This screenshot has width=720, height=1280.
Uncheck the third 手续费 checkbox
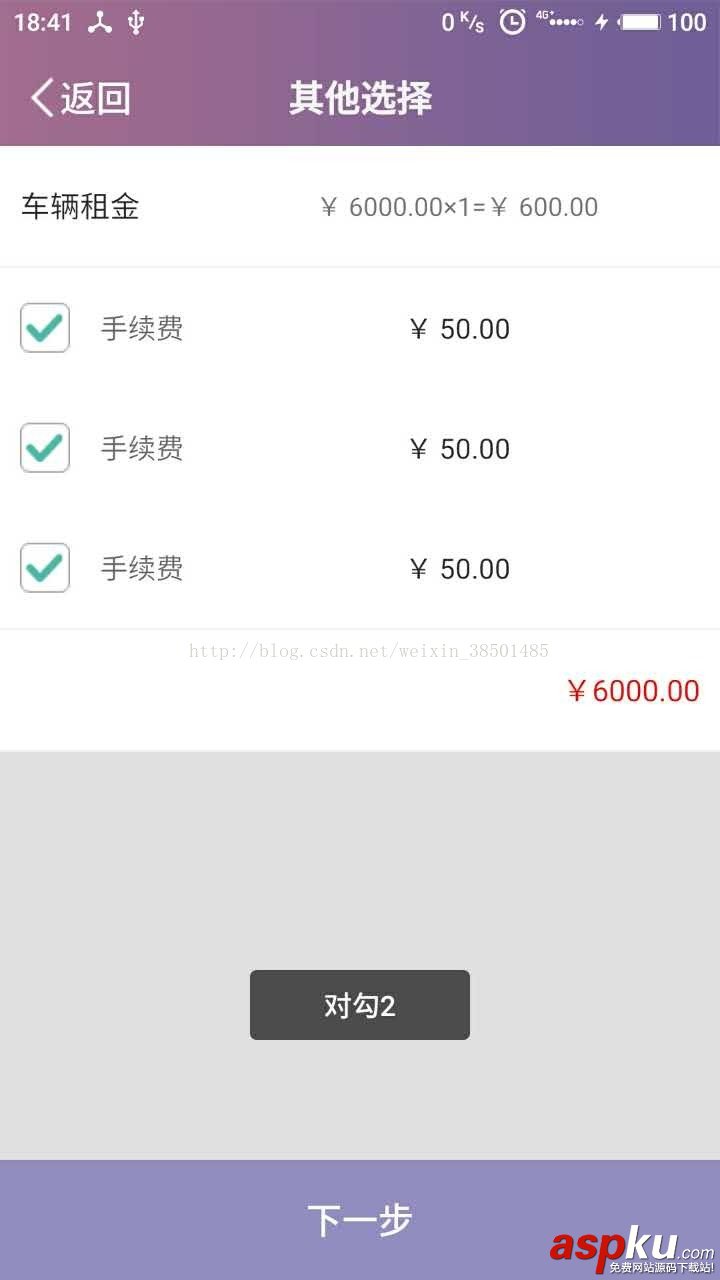[45, 568]
